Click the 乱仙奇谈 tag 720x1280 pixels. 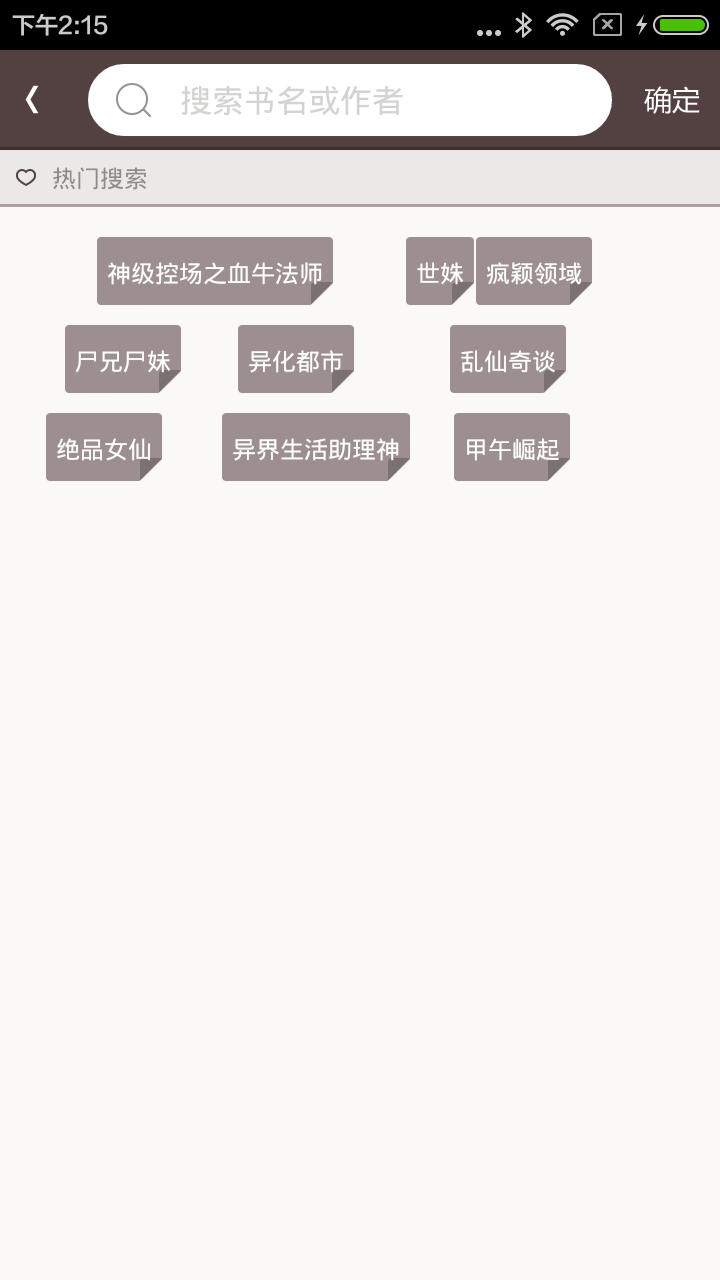pyautogui.click(x=508, y=358)
